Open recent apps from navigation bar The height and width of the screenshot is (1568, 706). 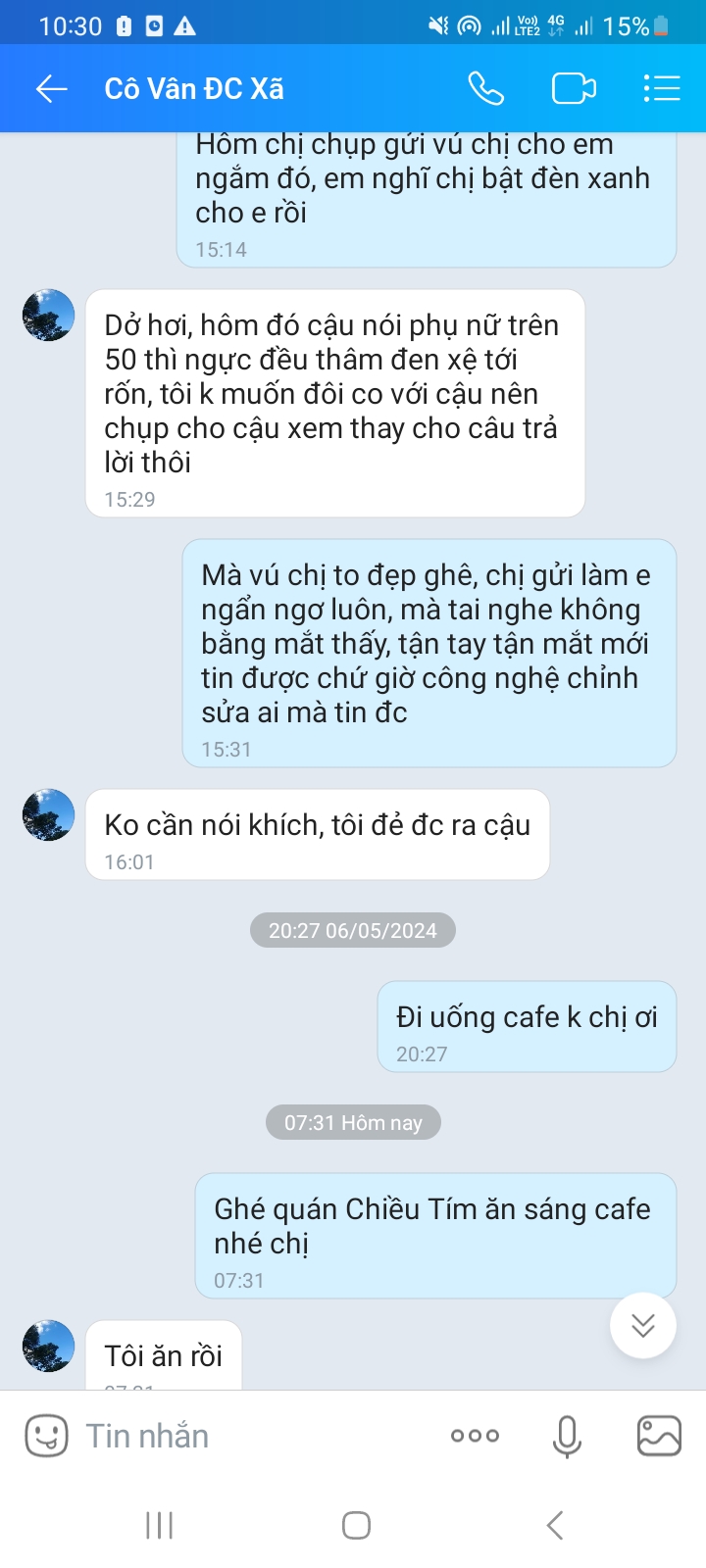click(158, 1525)
